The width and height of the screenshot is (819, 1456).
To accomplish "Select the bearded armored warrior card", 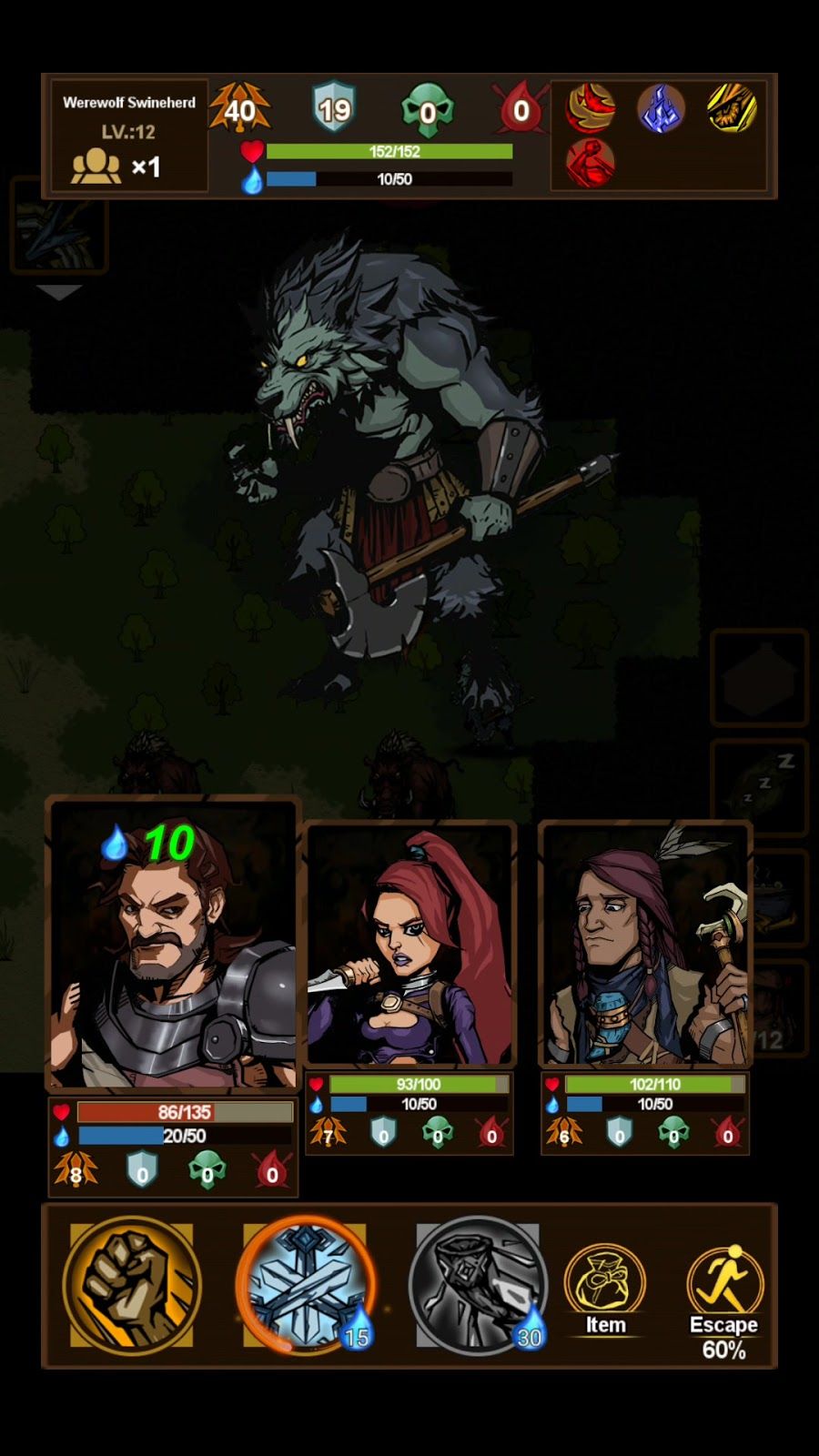I will [x=173, y=946].
